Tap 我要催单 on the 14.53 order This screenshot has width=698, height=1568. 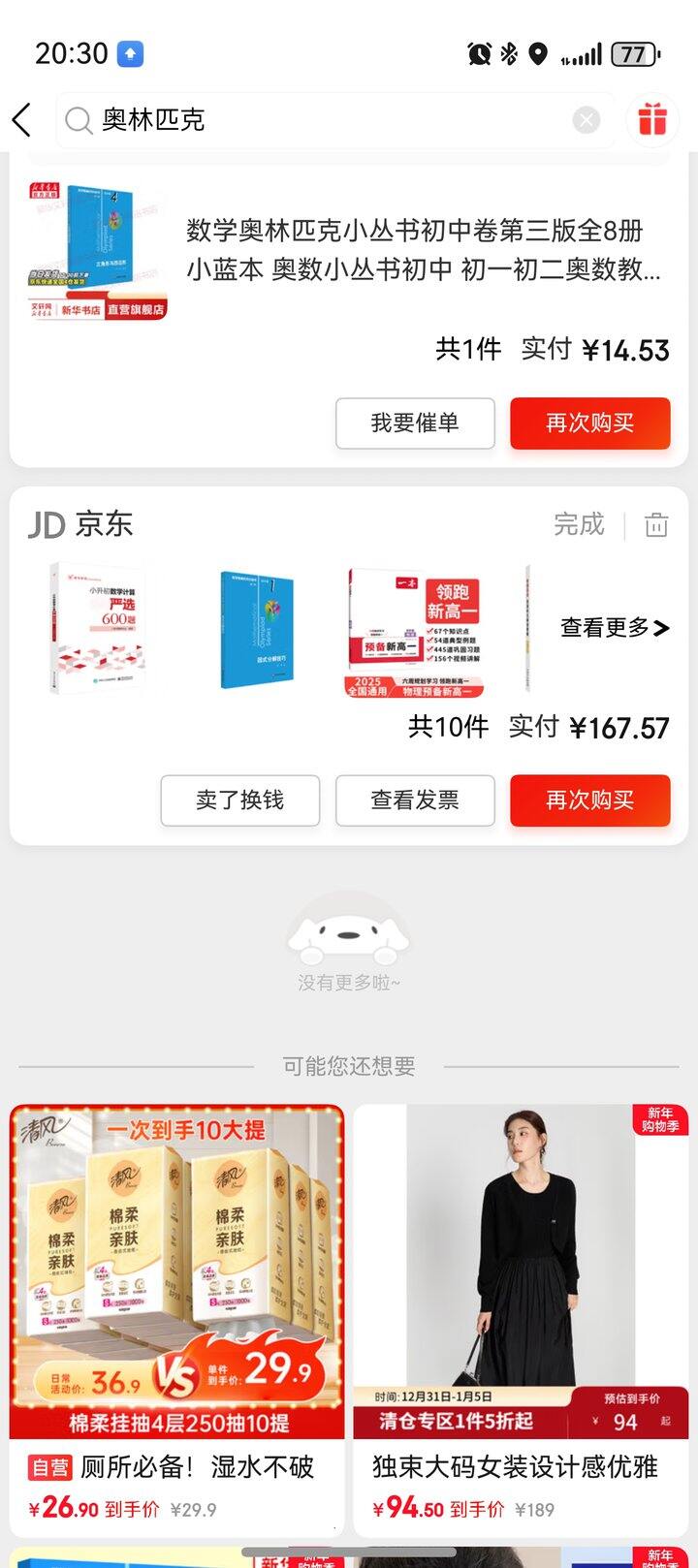(x=415, y=423)
